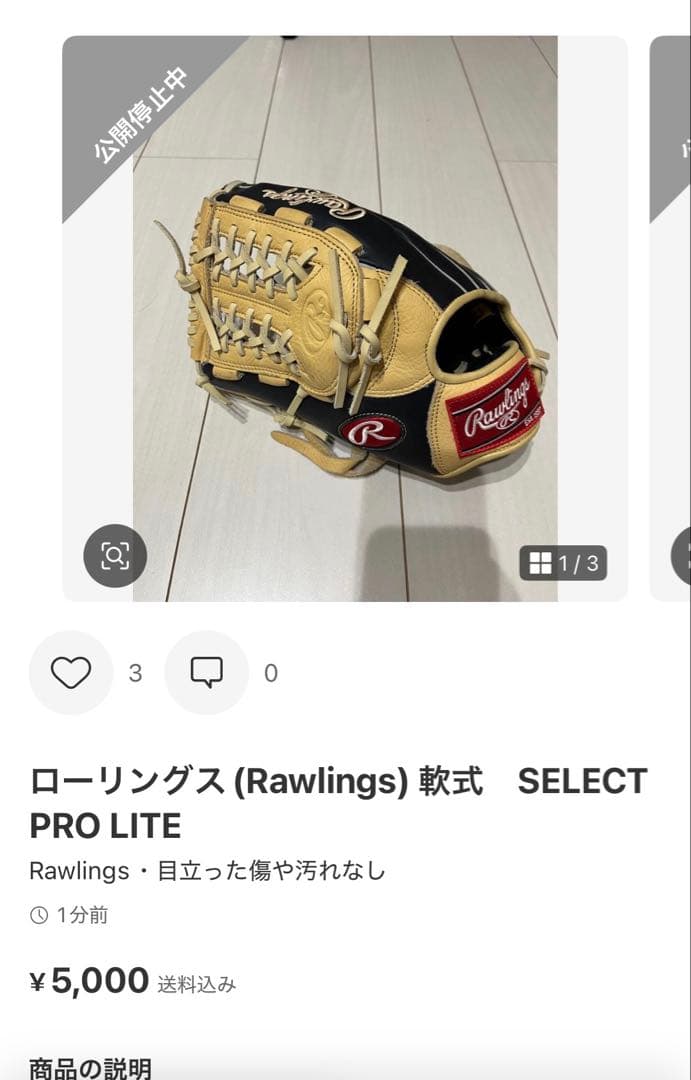Open the 1/3 photo grid view

tap(563, 563)
